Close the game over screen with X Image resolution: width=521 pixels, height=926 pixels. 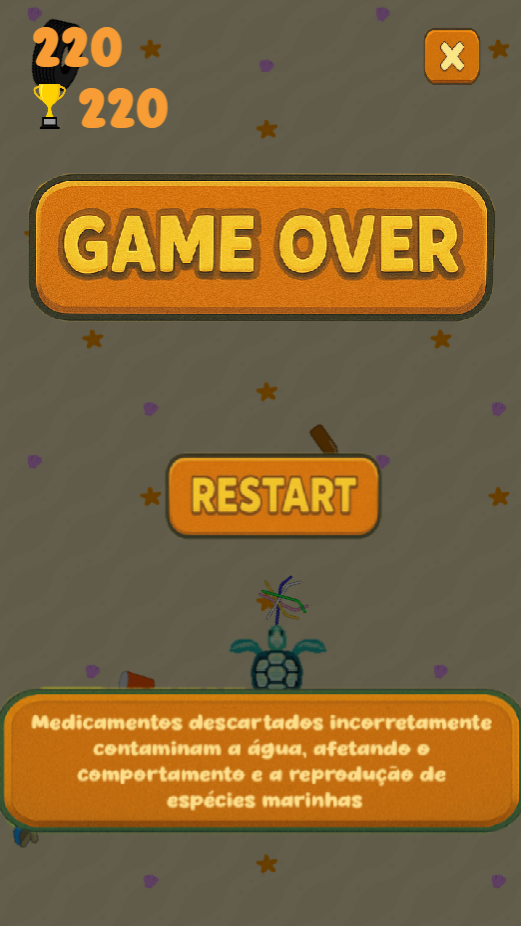(452, 56)
